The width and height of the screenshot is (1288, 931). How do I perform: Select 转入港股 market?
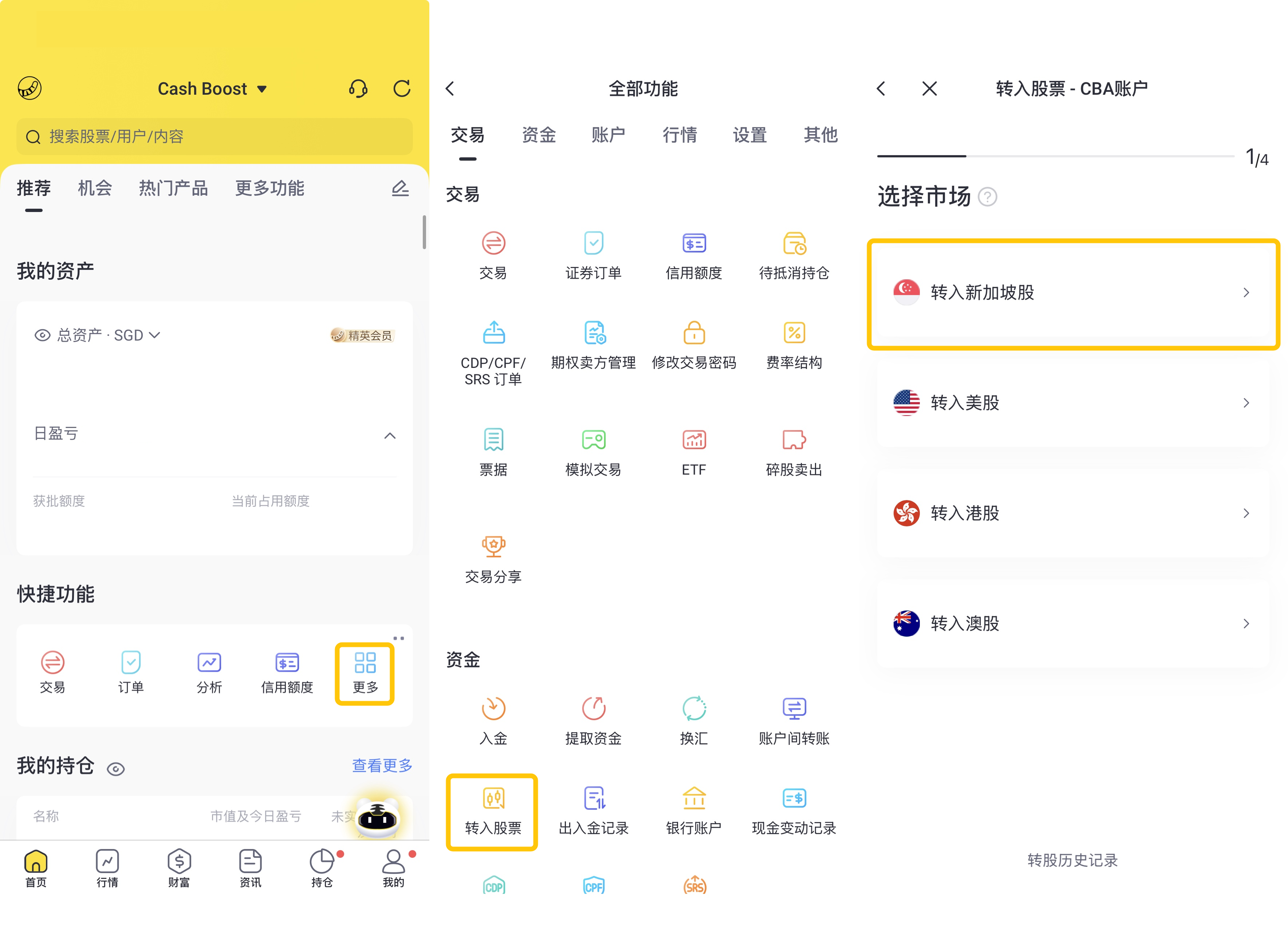click(1073, 514)
